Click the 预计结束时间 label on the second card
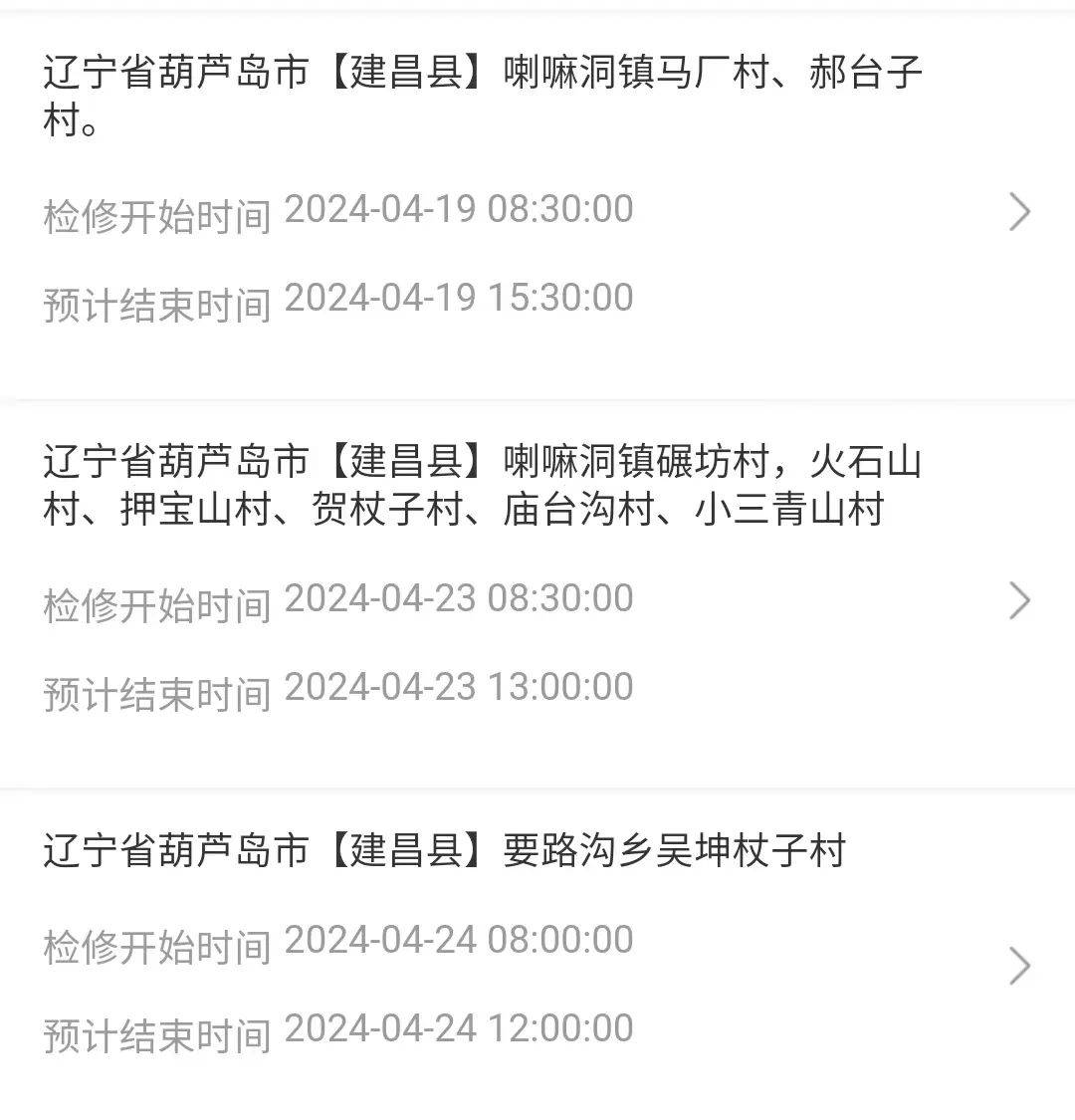The image size is (1075, 1120). coord(157,686)
